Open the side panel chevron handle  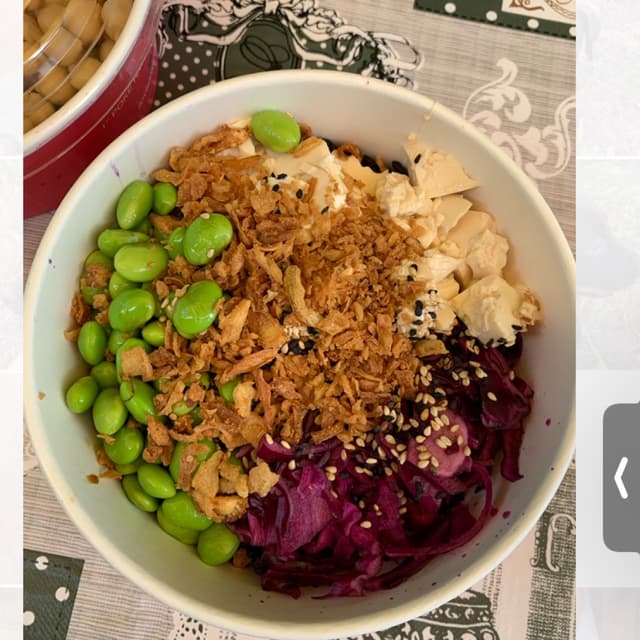click(621, 478)
